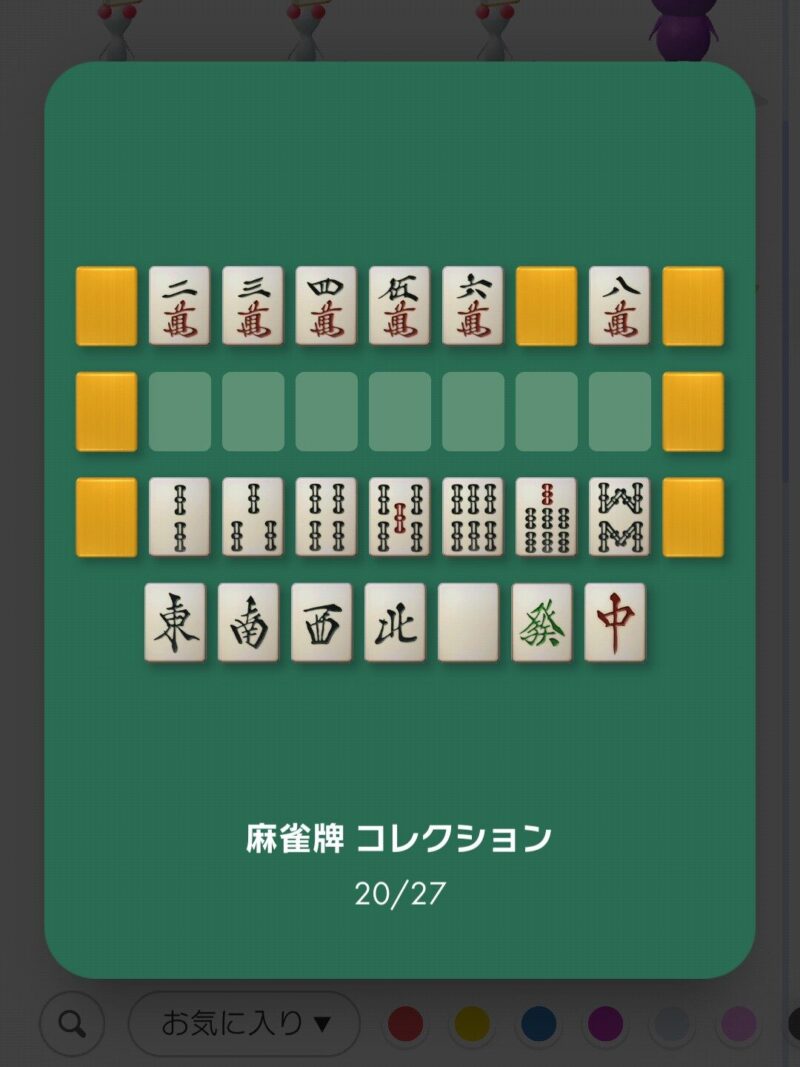Tap the 西 wind tile
The height and width of the screenshot is (1067, 800).
322,622
